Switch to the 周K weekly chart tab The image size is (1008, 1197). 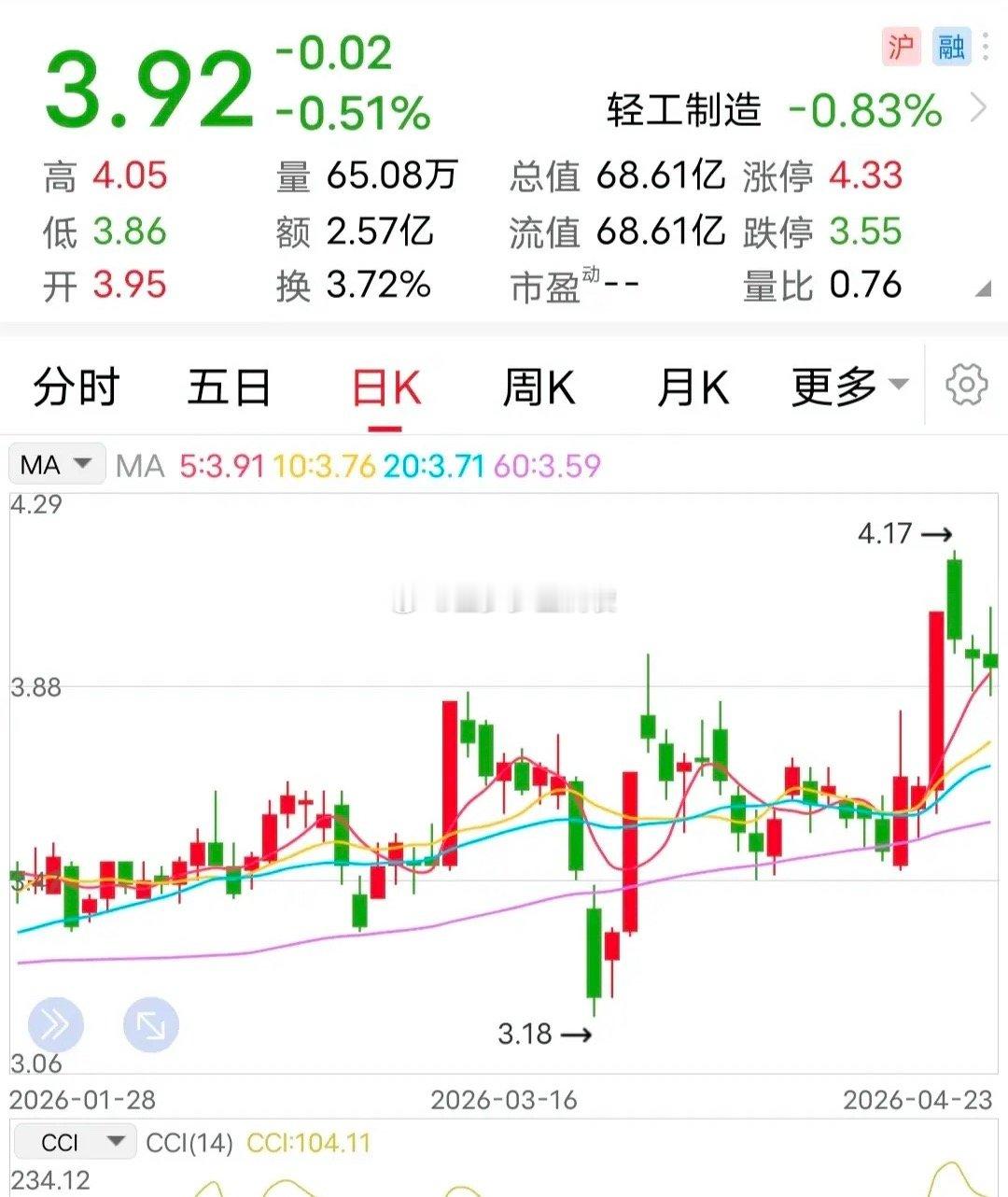pos(539,386)
